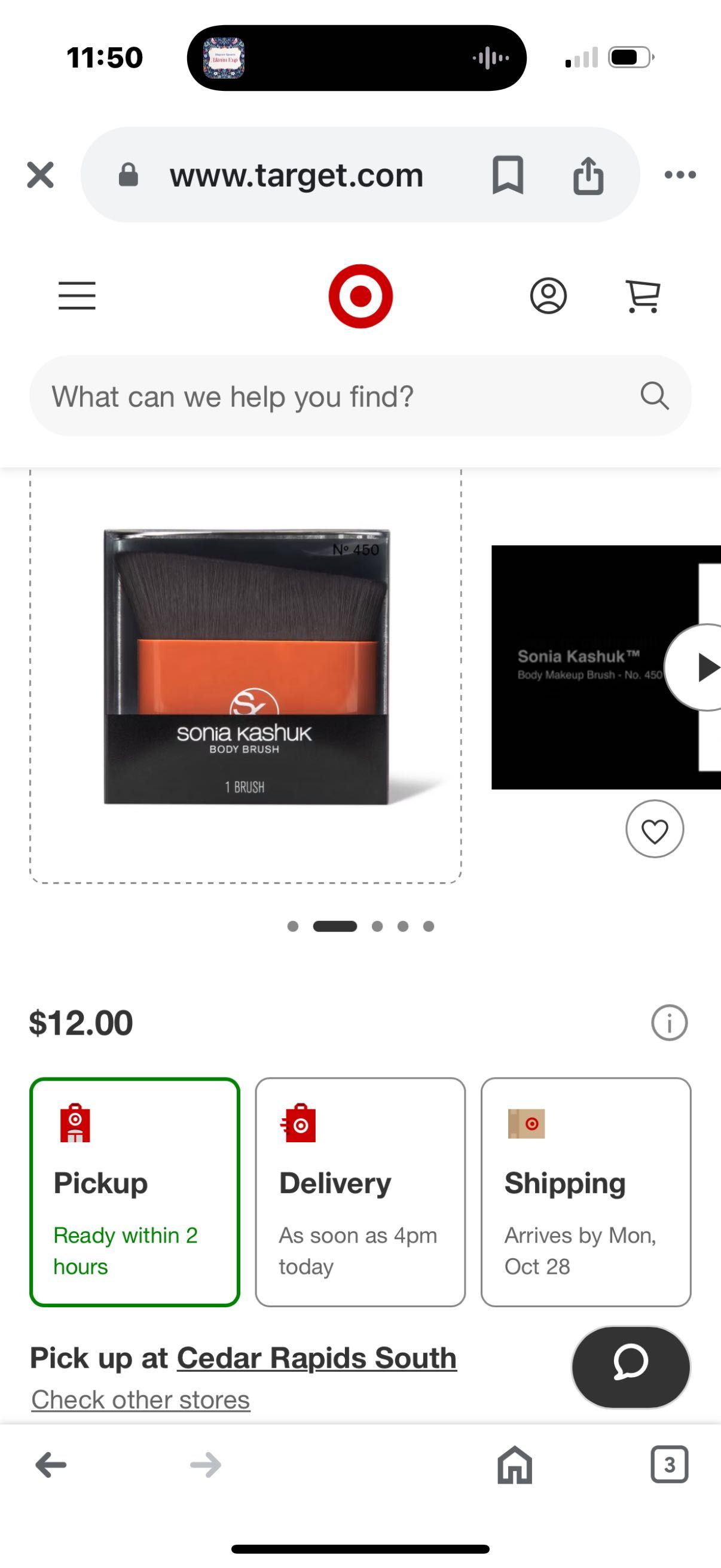Tap the 'What can we help you find?' search box
721x1568 pixels.
(341, 396)
